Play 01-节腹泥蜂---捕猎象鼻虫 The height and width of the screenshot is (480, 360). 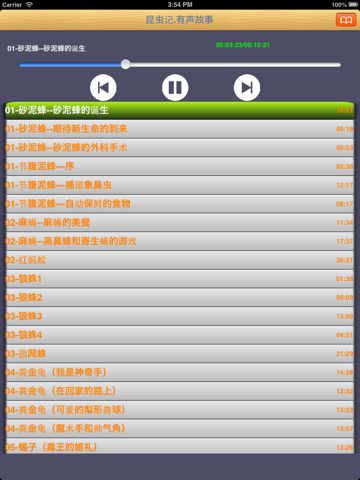pyautogui.click(x=180, y=185)
